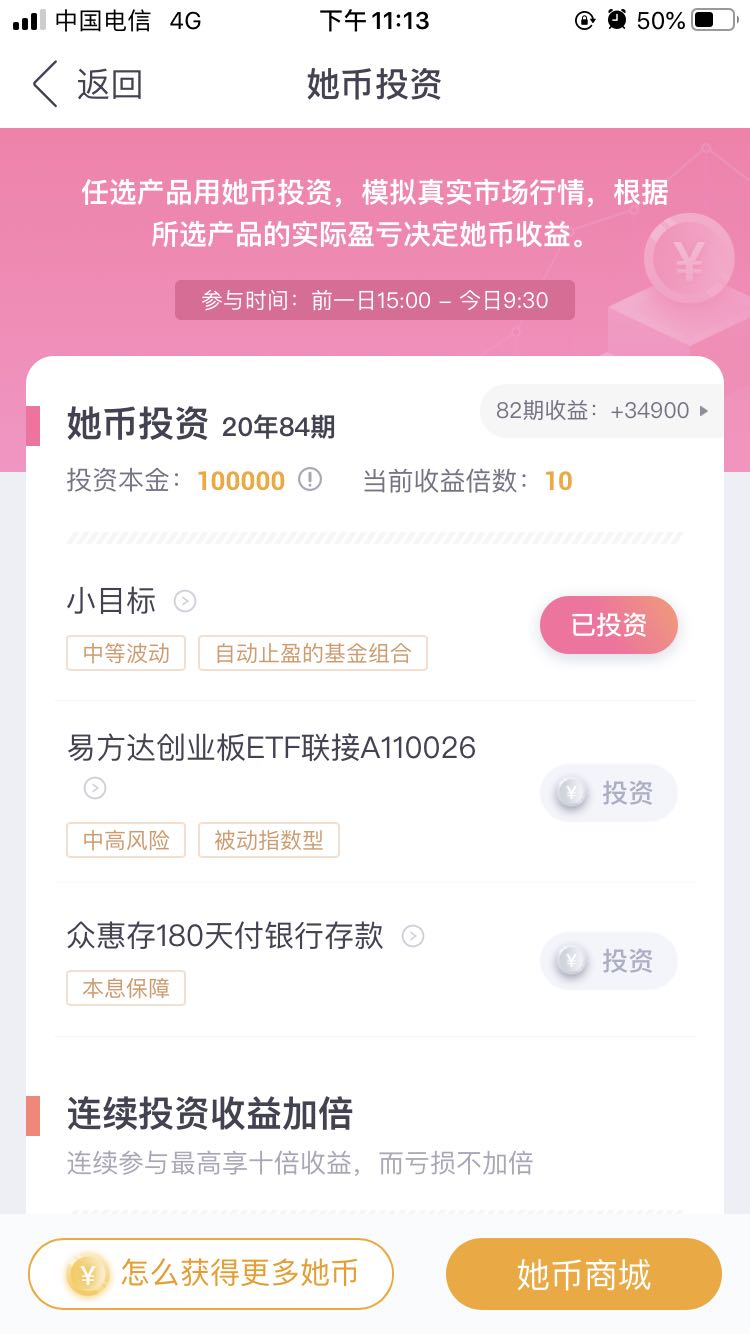This screenshot has height=1334, width=750.
Task: Invest in 众惠存180天付银行存款
Action: point(609,962)
